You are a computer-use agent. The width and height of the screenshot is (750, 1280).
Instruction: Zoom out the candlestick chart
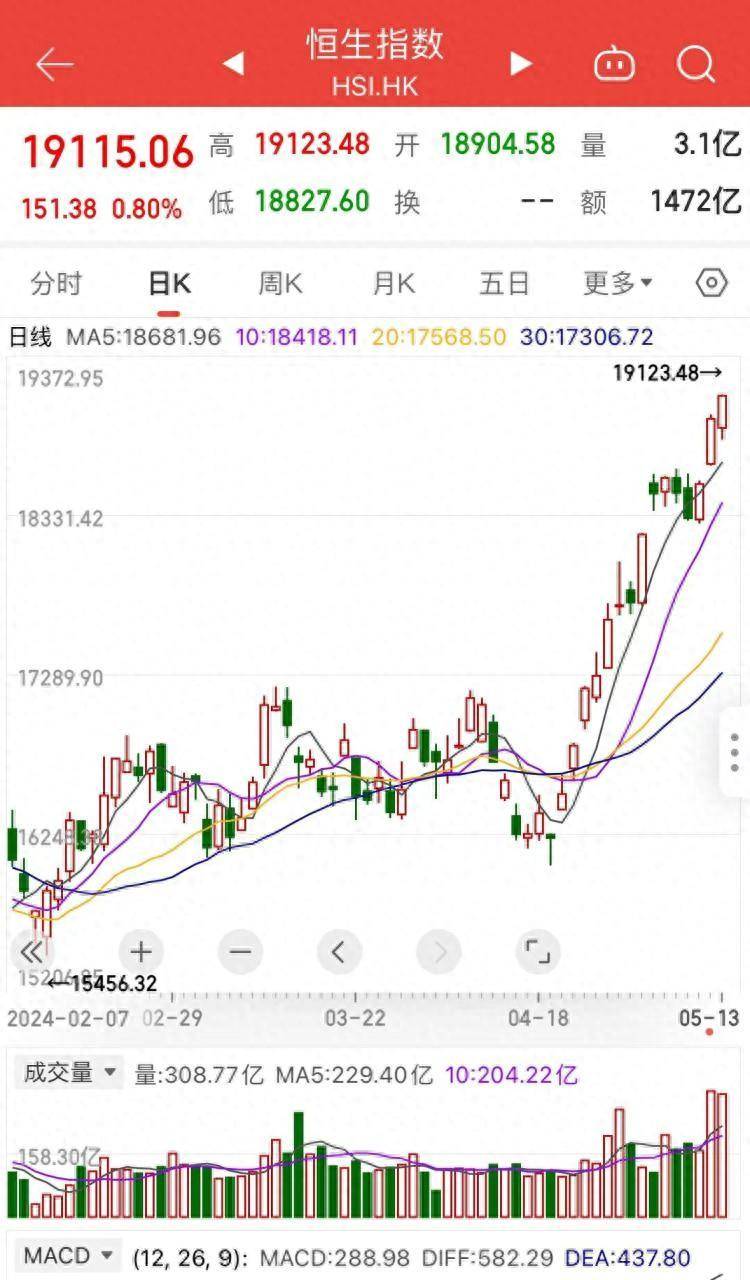tap(240, 951)
